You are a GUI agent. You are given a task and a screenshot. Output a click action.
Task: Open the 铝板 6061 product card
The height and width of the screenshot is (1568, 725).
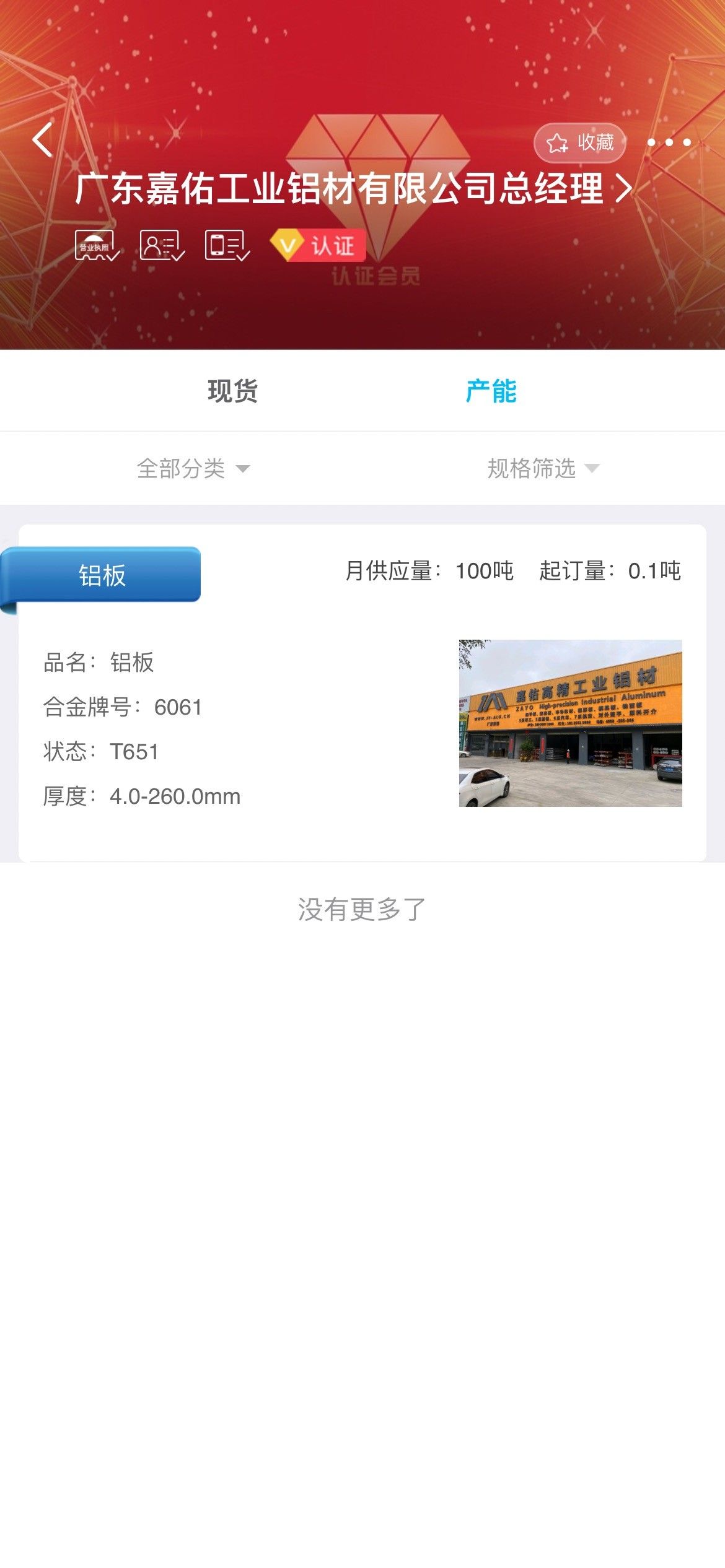(x=362, y=693)
